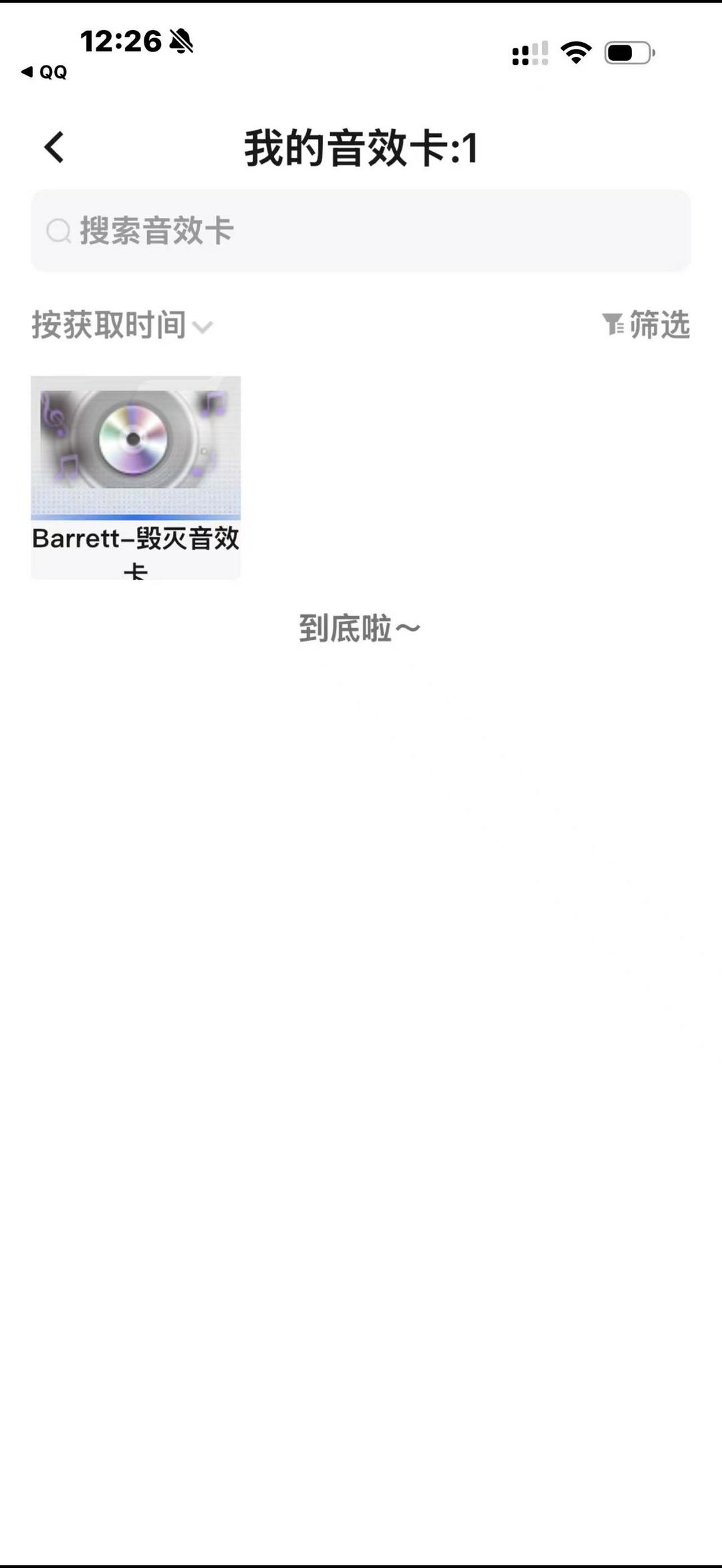Expand the 按获取时间 sort dropdown
The image size is (722, 1568).
click(x=122, y=325)
